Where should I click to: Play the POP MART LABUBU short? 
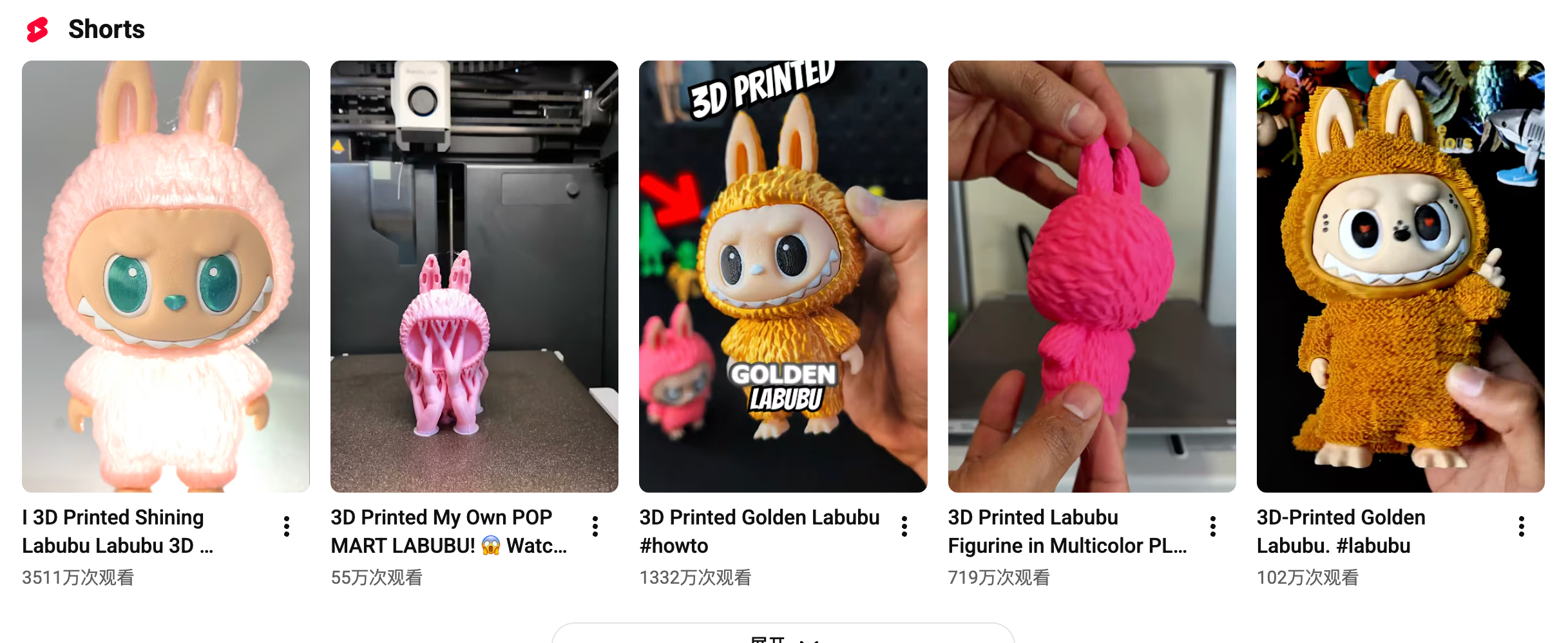pos(474,277)
